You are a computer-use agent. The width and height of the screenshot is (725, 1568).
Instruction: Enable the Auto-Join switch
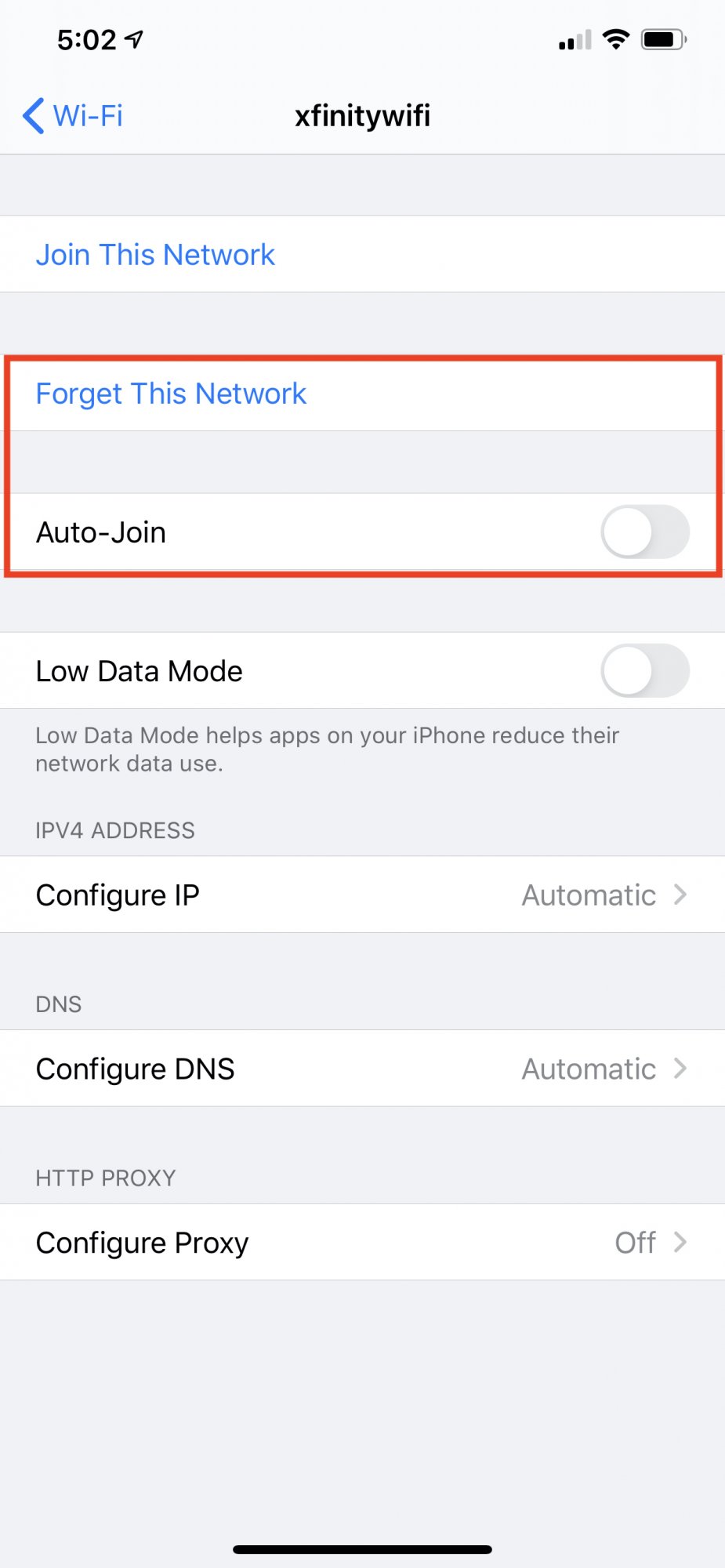(644, 532)
